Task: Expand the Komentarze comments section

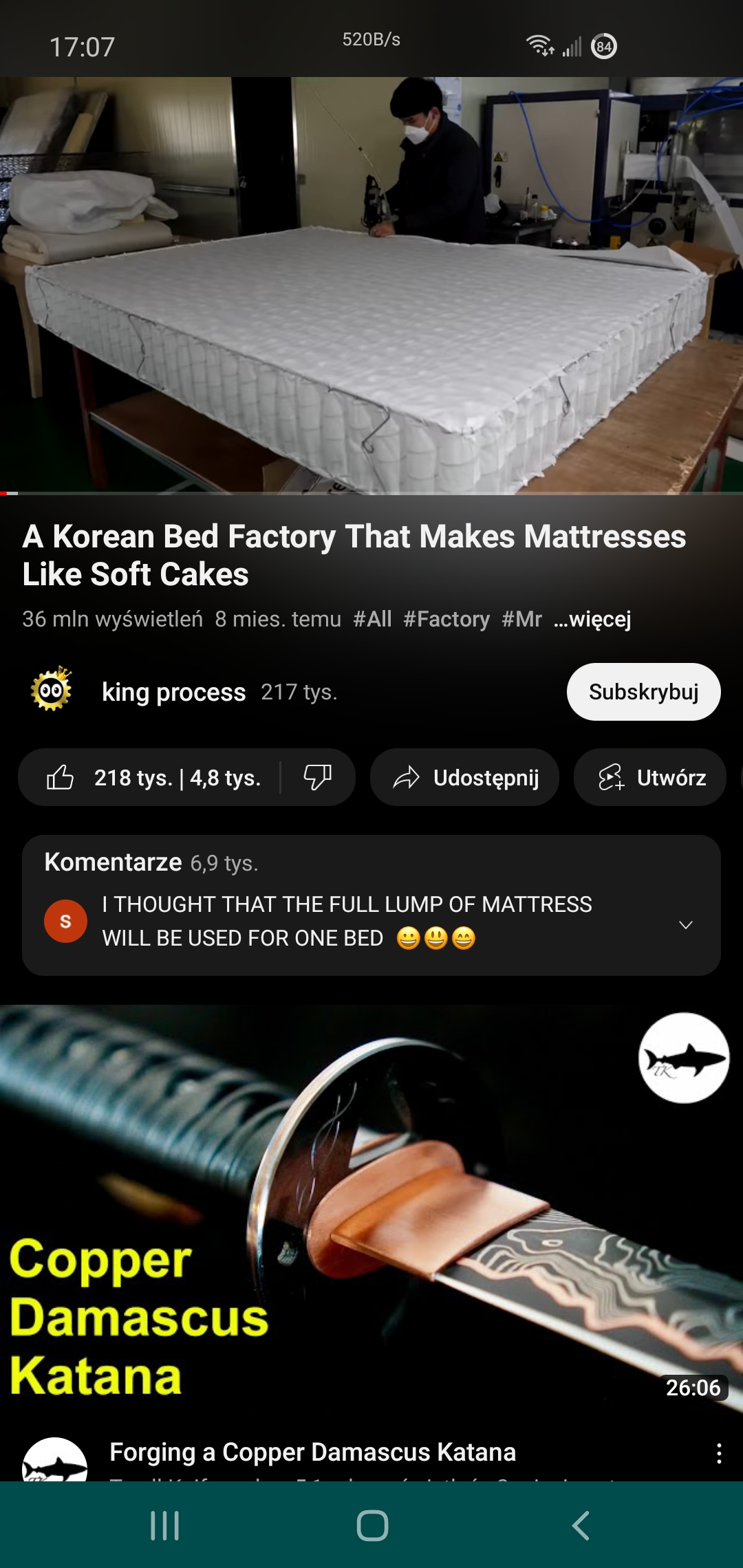Action: click(x=371, y=905)
